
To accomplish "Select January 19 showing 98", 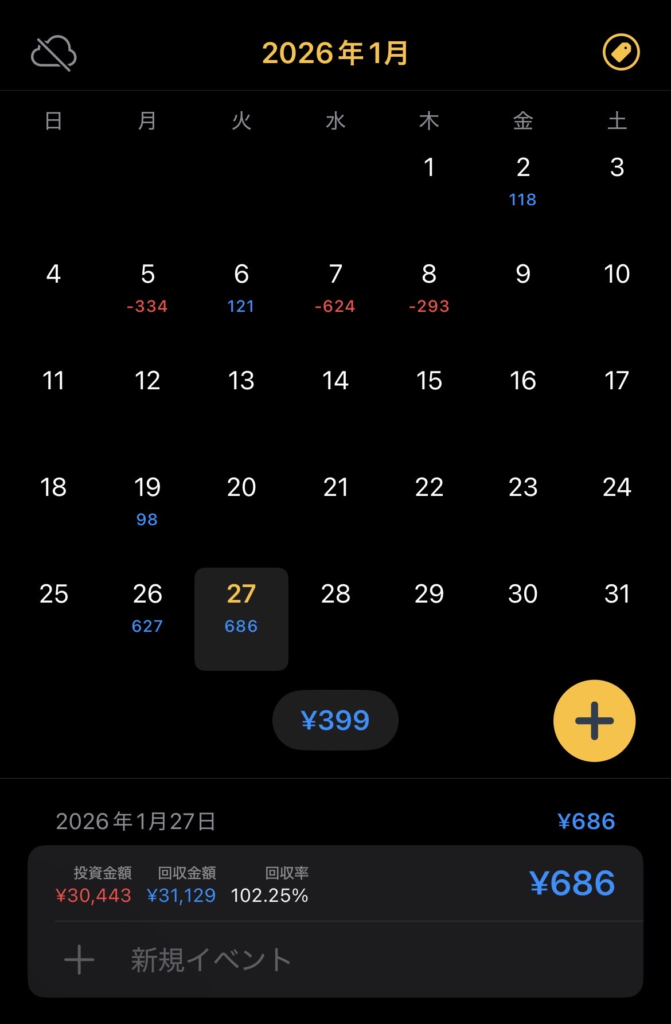I will pyautogui.click(x=147, y=499).
